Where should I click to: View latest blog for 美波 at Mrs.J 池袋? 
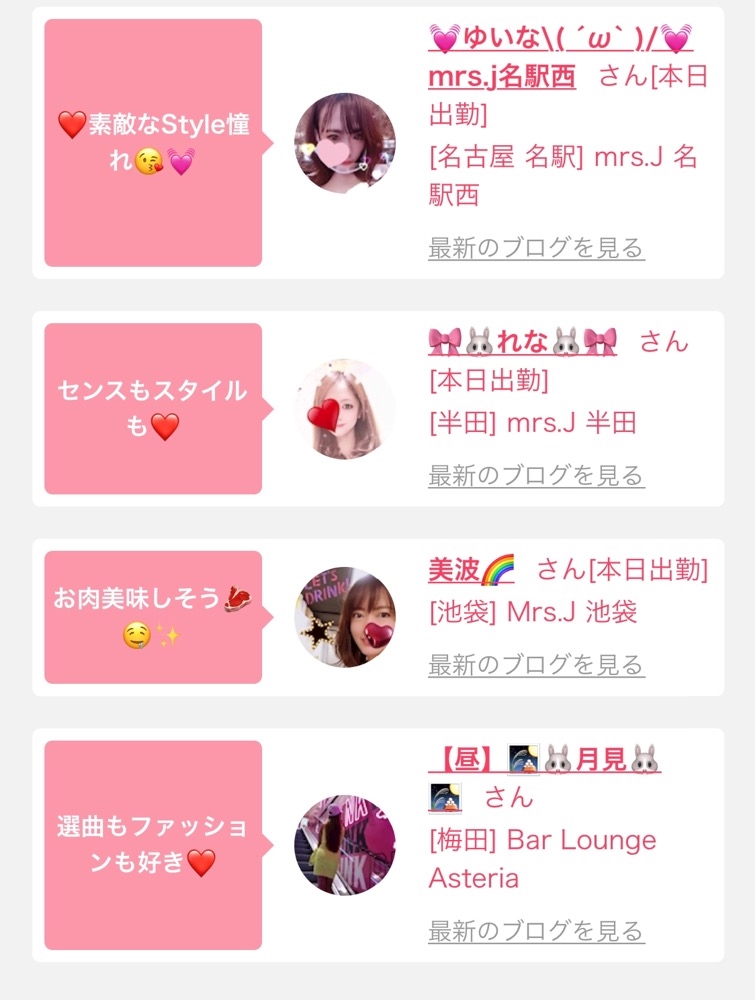coord(536,665)
